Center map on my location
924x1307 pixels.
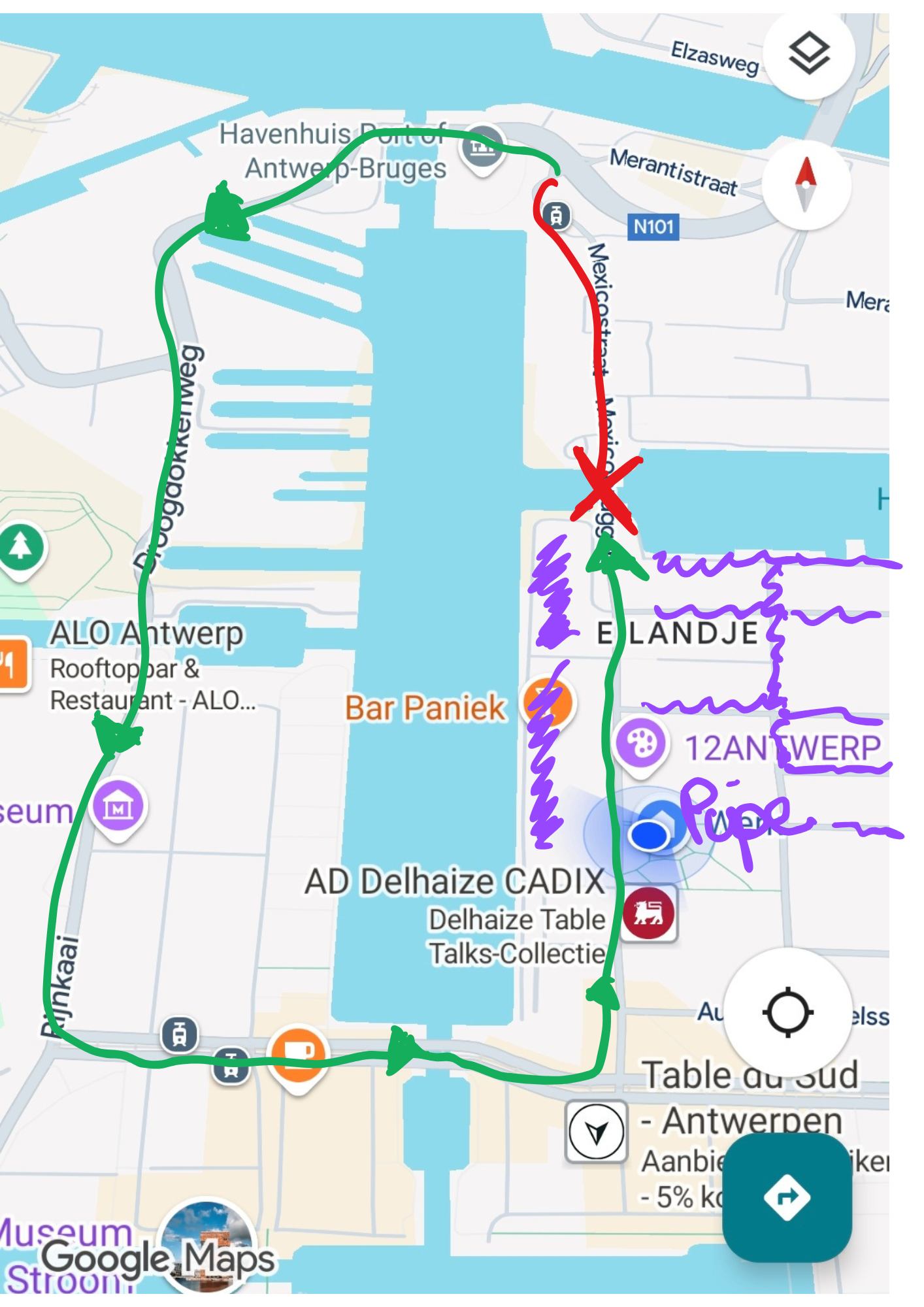787,1012
